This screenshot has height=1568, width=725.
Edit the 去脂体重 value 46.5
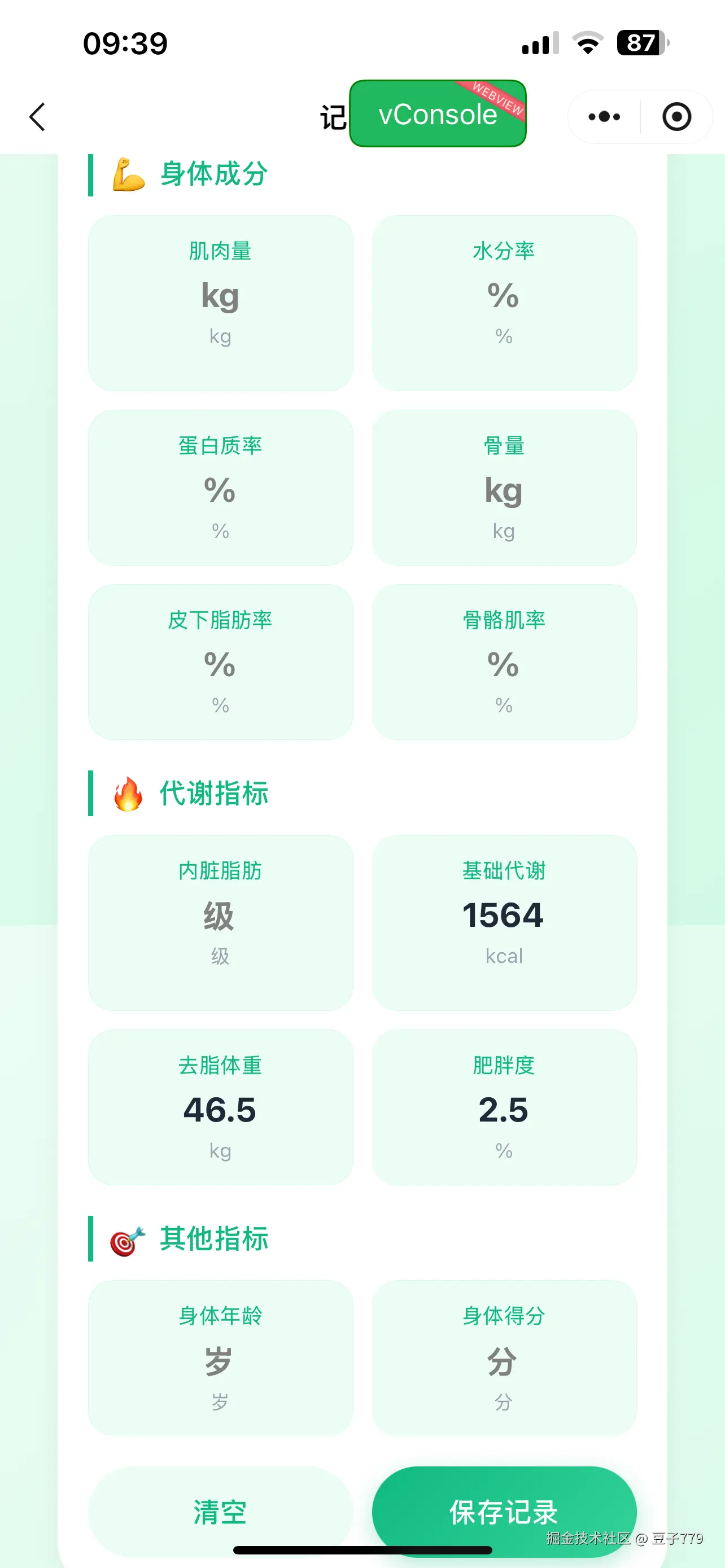click(x=220, y=1110)
